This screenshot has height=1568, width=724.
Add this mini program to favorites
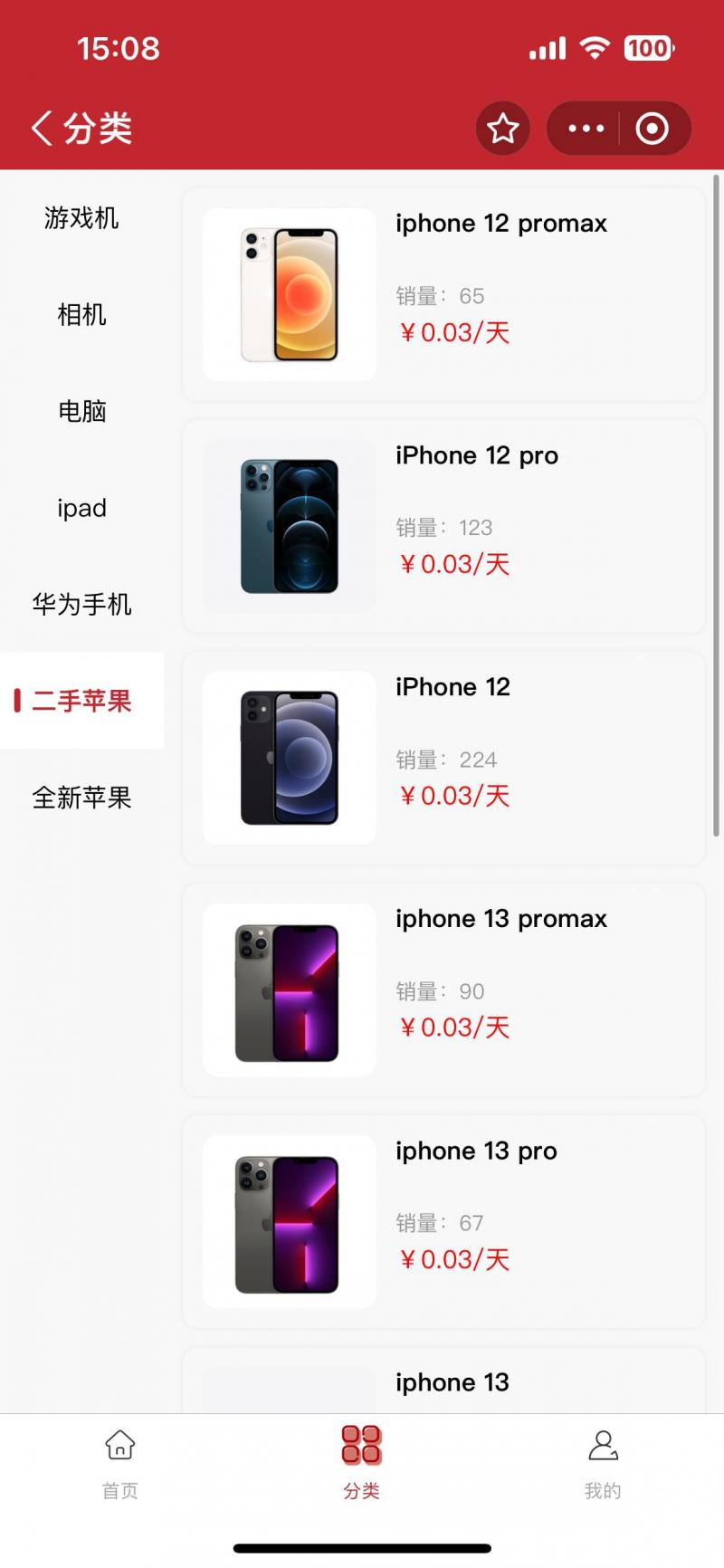[502, 129]
